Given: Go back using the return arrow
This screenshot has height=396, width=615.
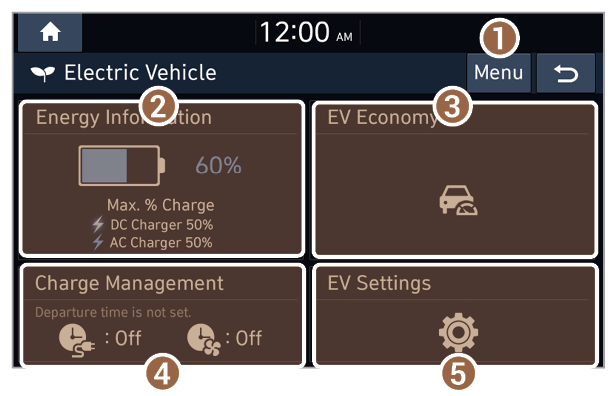Looking at the screenshot, I should [x=566, y=73].
